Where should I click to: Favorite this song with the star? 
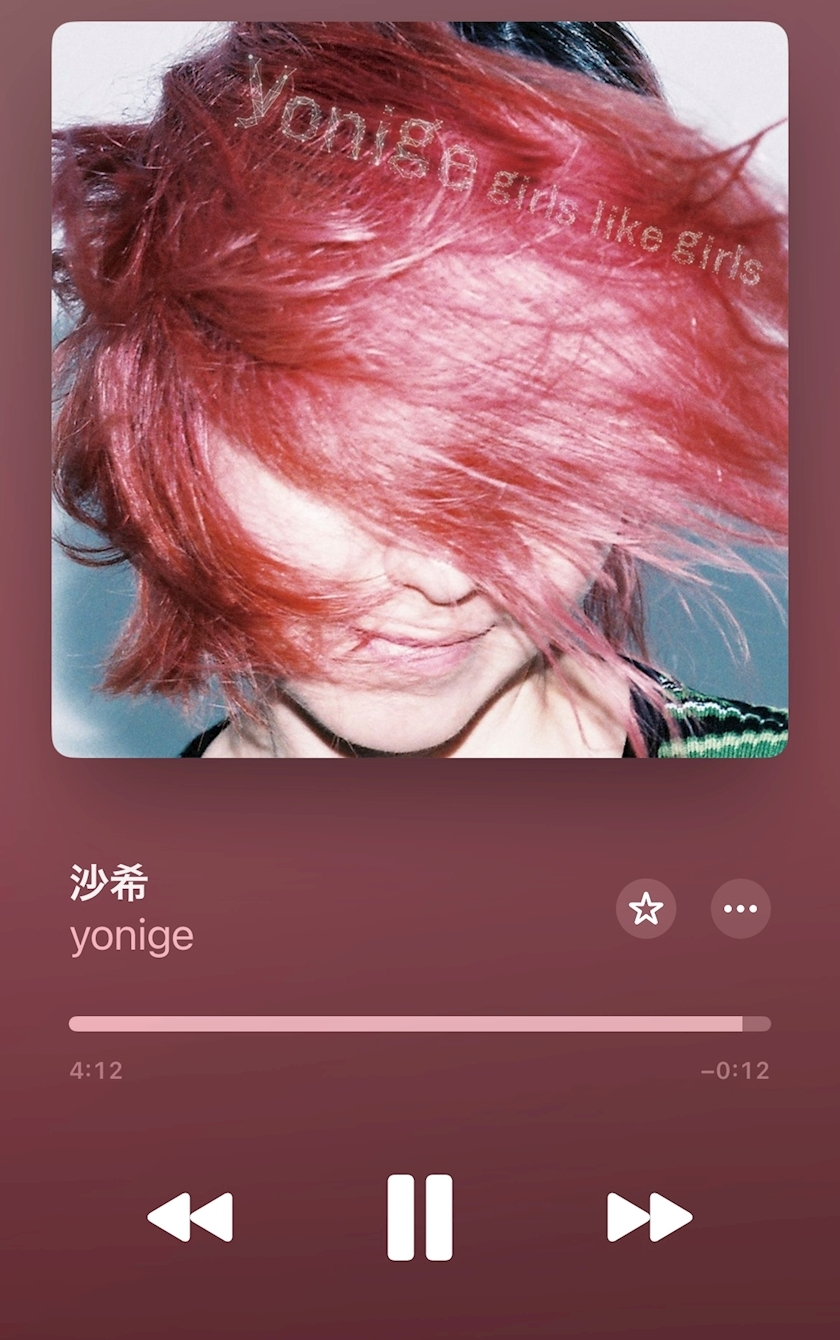(646, 909)
